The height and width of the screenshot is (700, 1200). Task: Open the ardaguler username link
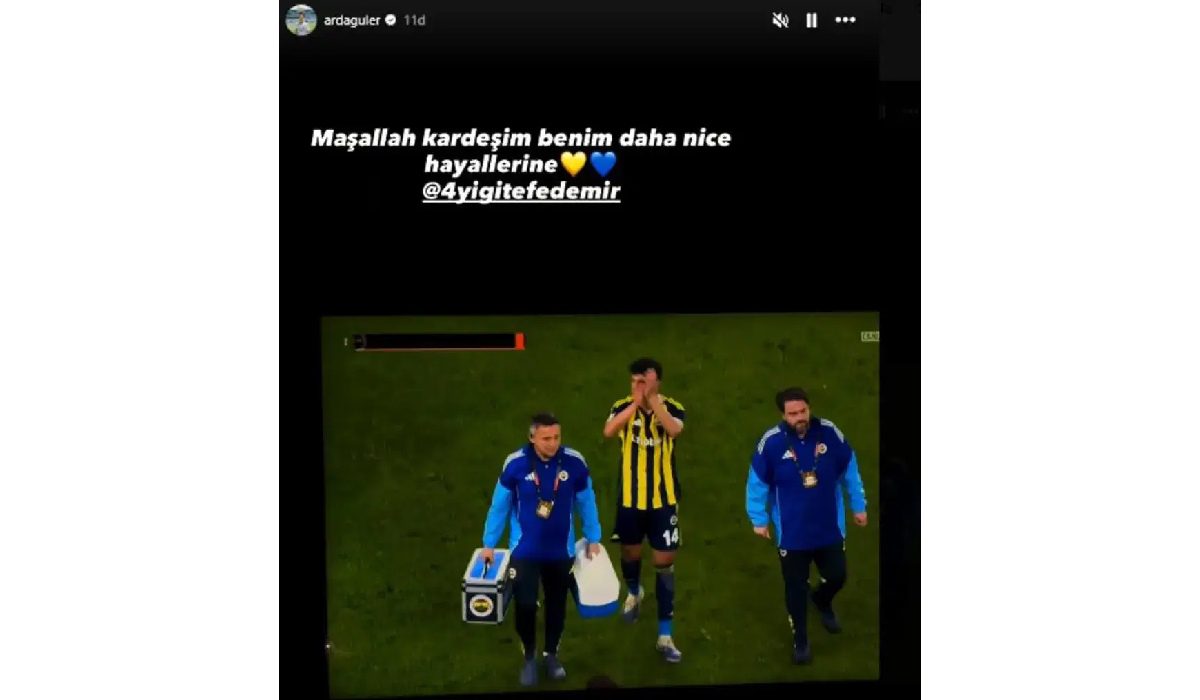(x=352, y=20)
